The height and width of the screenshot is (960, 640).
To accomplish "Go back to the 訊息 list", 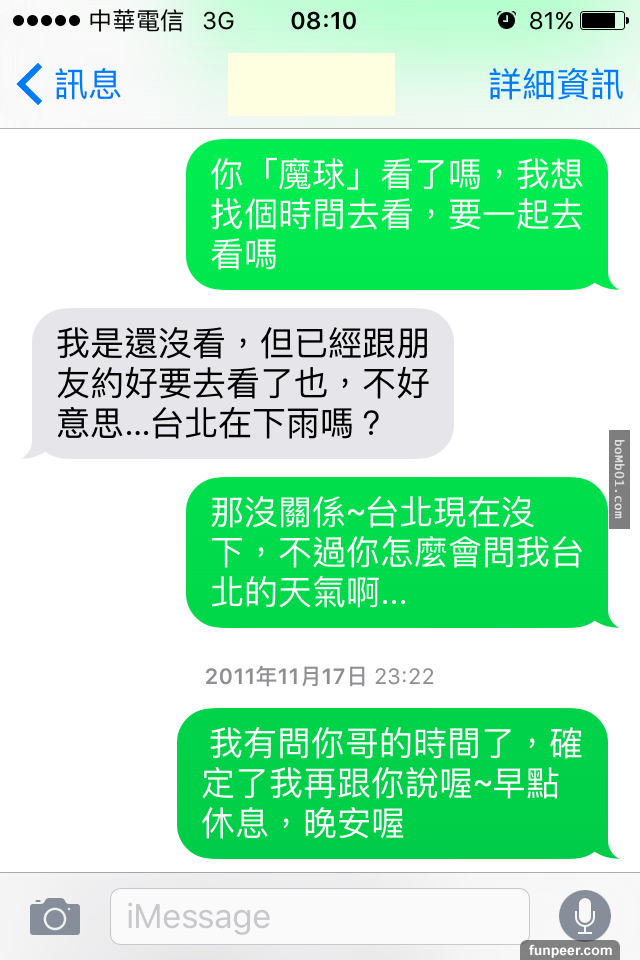I will tap(68, 85).
